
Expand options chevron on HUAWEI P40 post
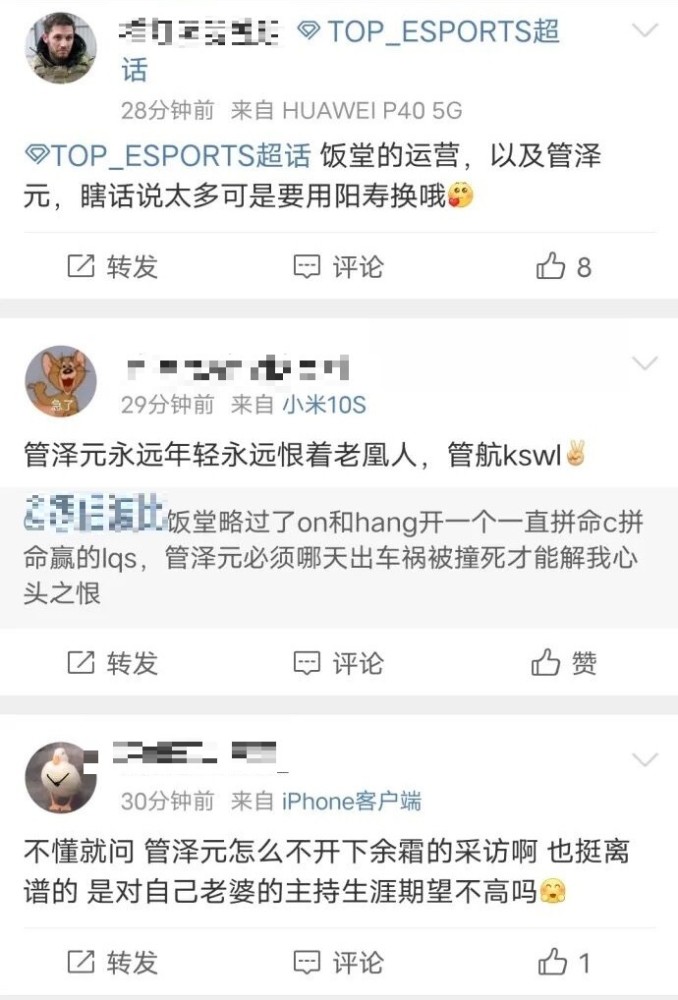(645, 31)
